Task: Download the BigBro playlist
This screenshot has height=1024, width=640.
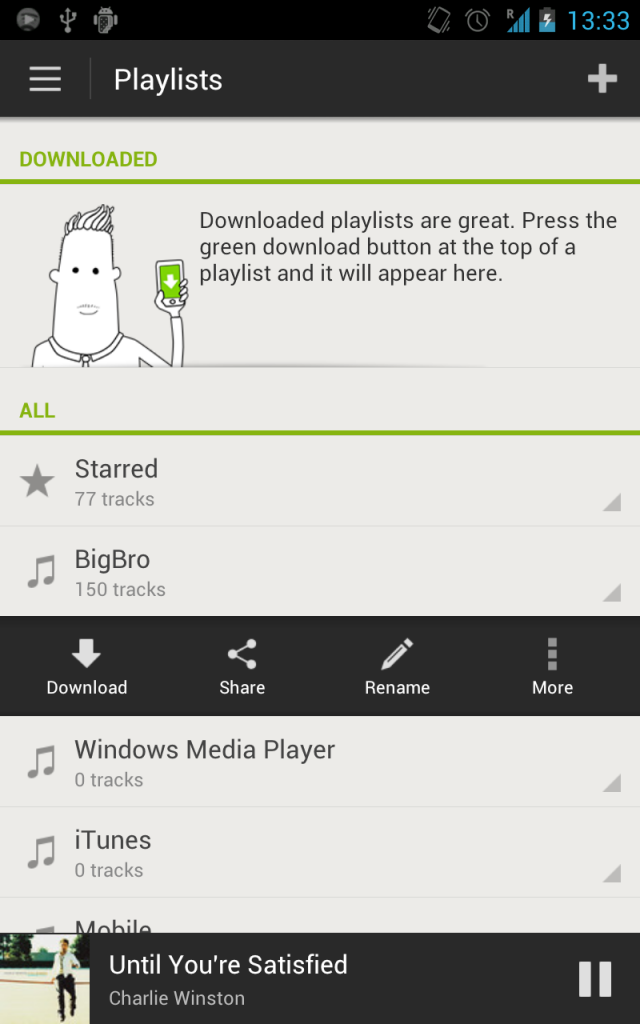Action: (87, 667)
